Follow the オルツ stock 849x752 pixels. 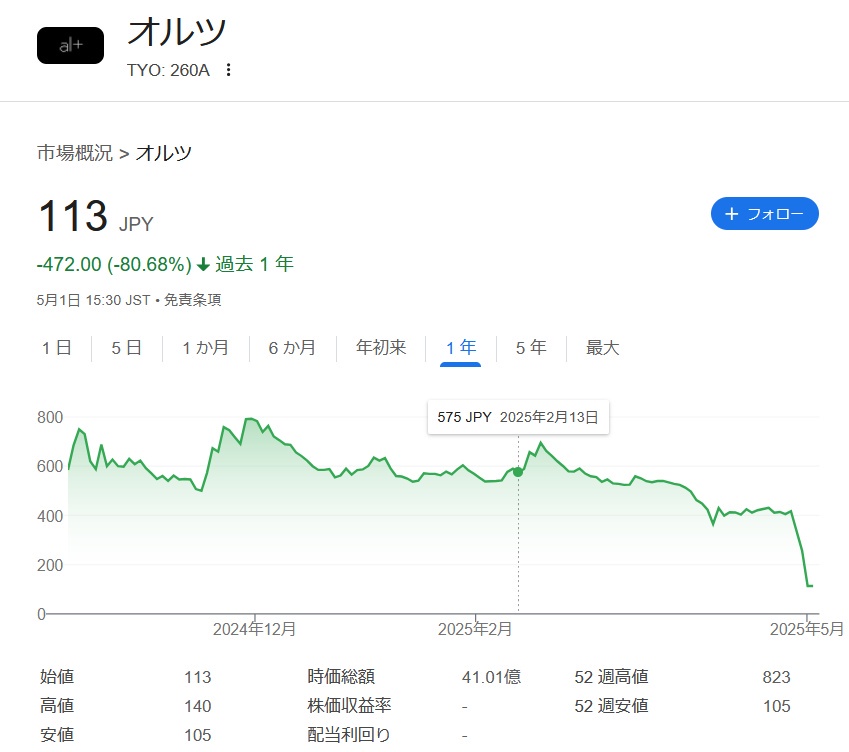pos(764,214)
